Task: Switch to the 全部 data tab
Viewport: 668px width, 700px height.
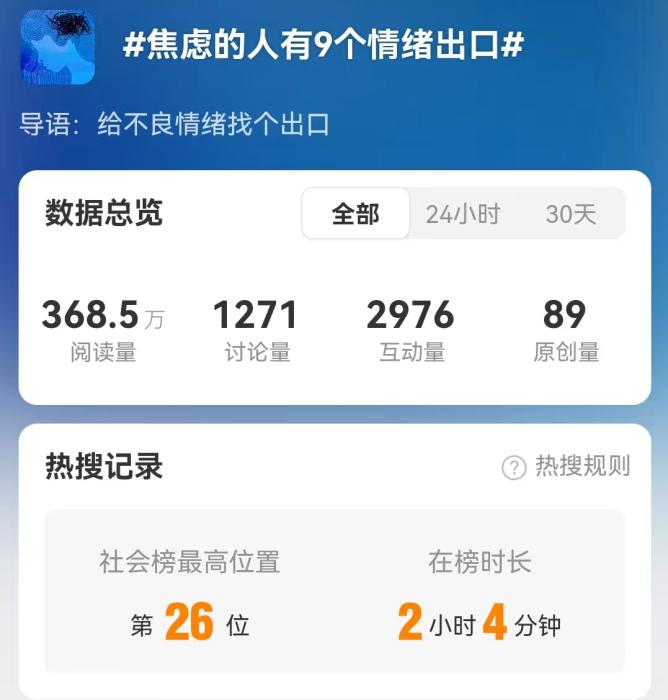Action: point(356,214)
